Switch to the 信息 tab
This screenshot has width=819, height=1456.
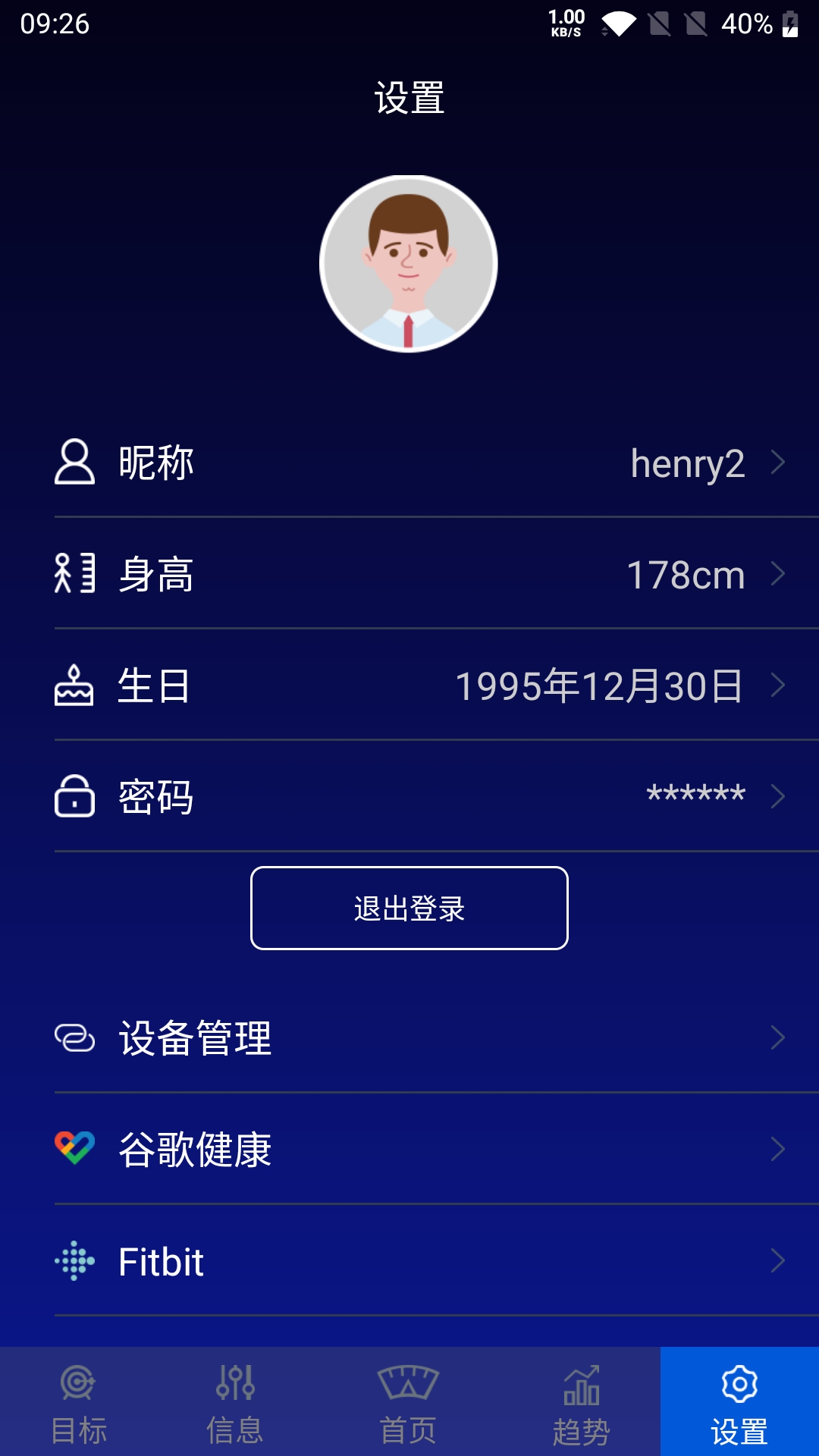[235, 1403]
